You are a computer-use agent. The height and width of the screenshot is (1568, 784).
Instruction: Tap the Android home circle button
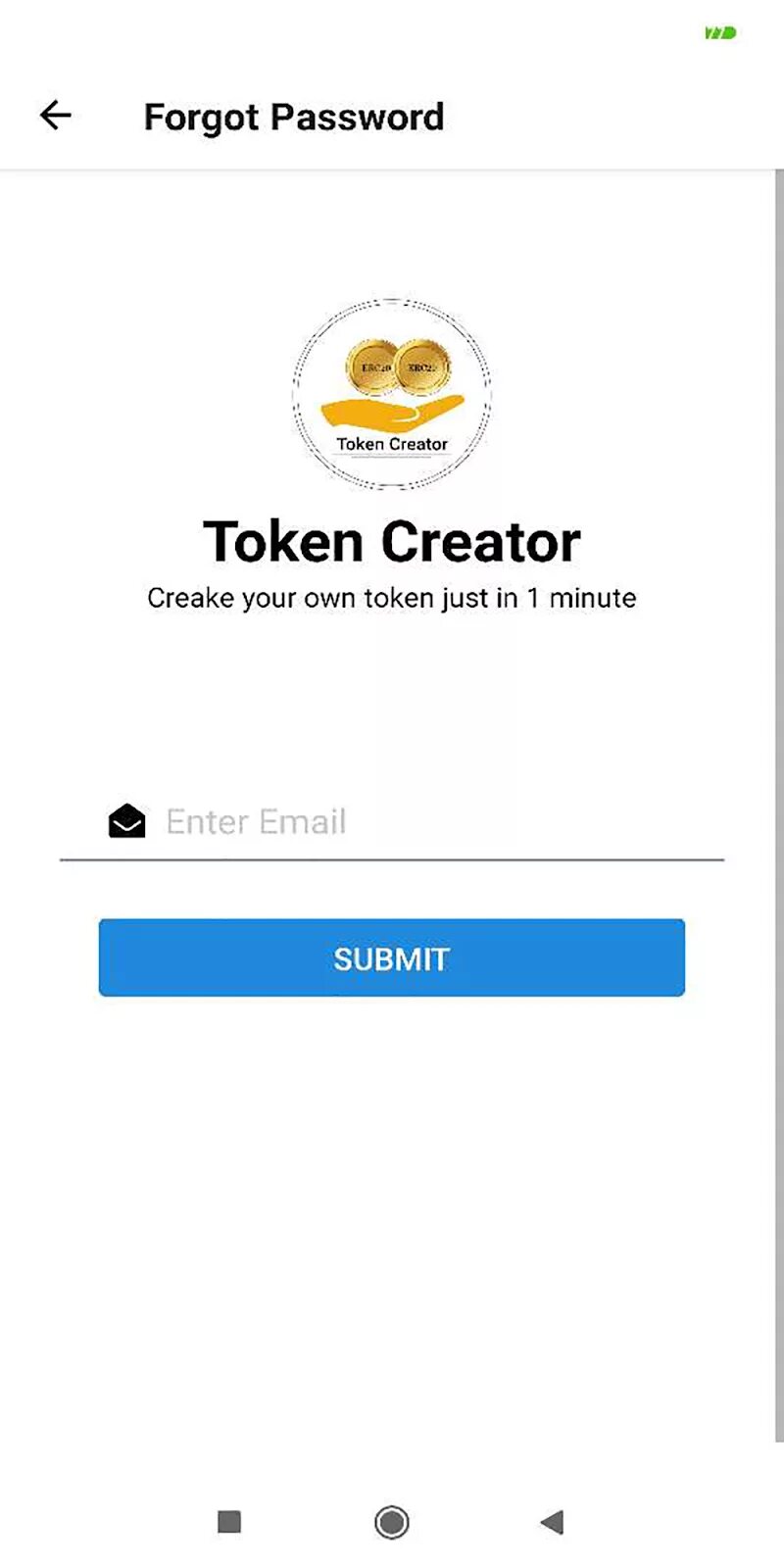pyautogui.click(x=391, y=1521)
